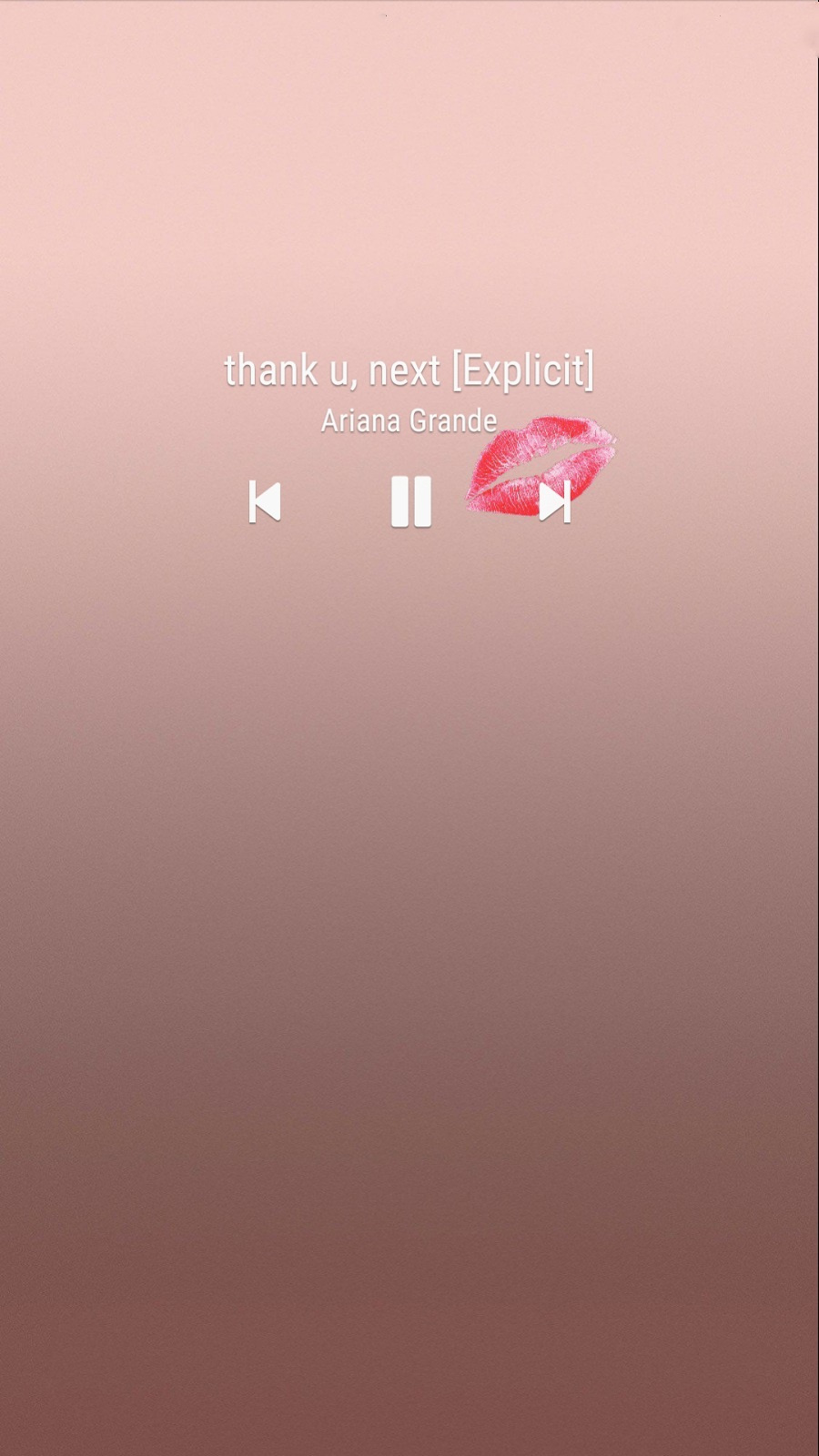Go back to the previous track
Viewport: 819px width, 1456px height.
click(265, 501)
